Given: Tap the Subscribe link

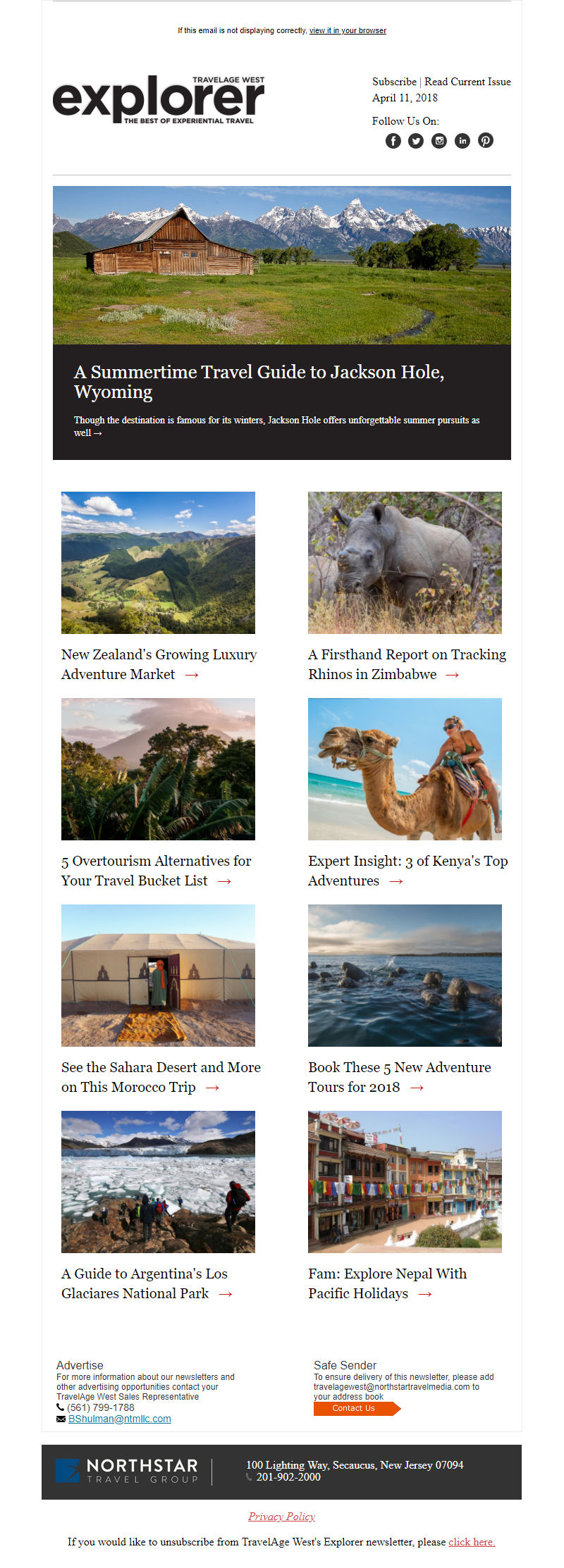Looking at the screenshot, I should coord(394,82).
